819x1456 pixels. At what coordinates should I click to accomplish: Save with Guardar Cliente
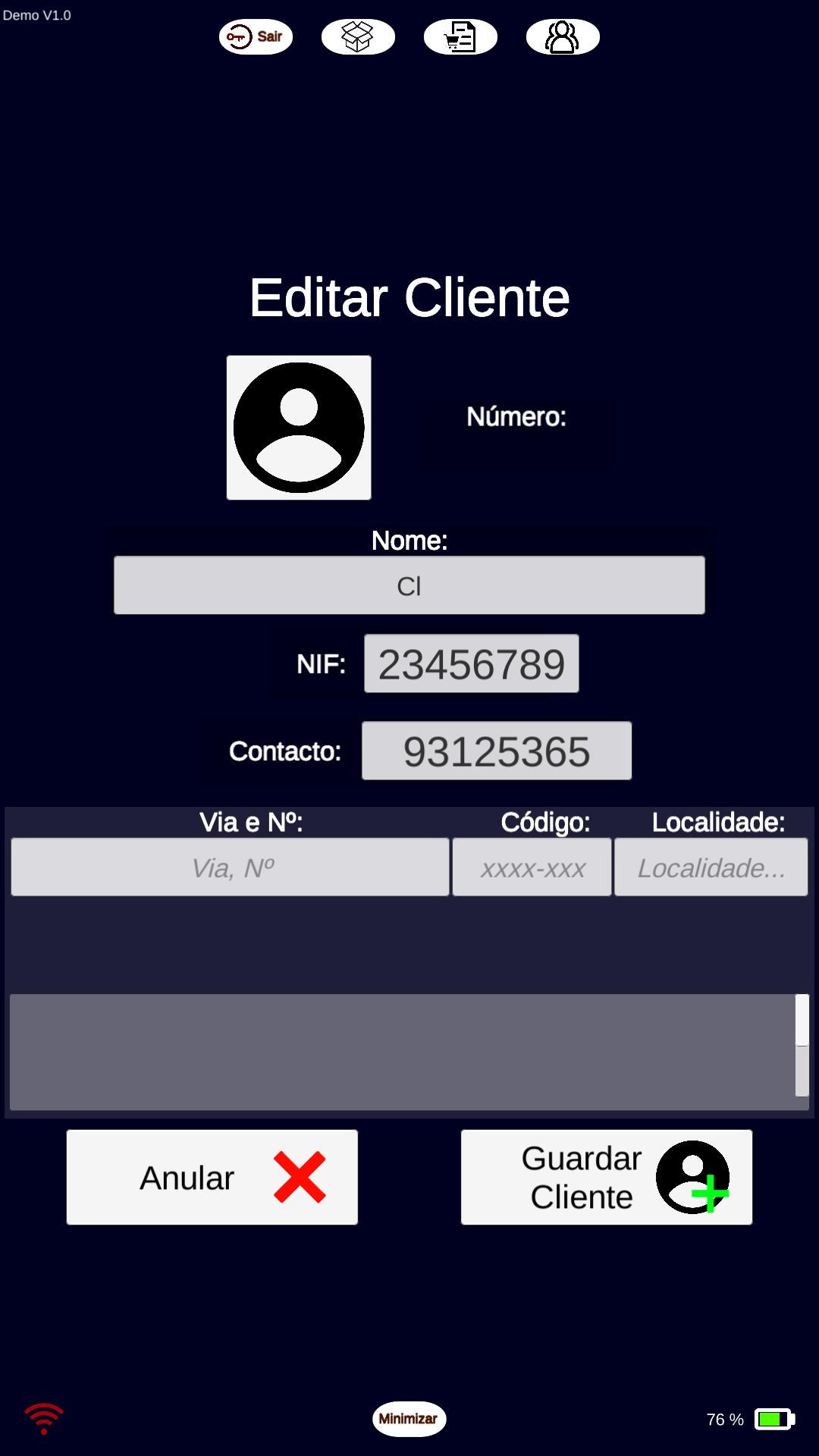pos(607,1177)
